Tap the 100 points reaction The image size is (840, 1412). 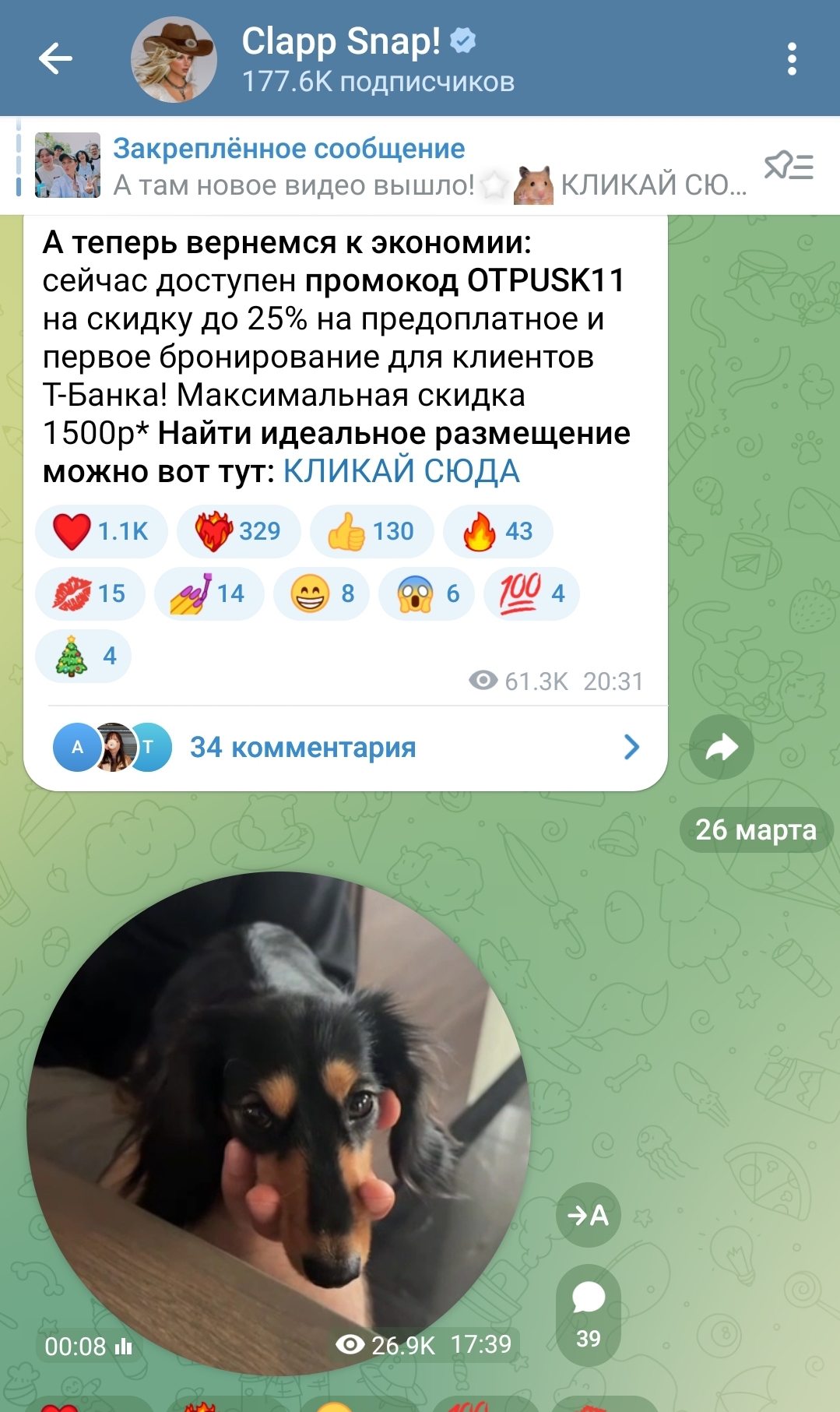click(532, 593)
